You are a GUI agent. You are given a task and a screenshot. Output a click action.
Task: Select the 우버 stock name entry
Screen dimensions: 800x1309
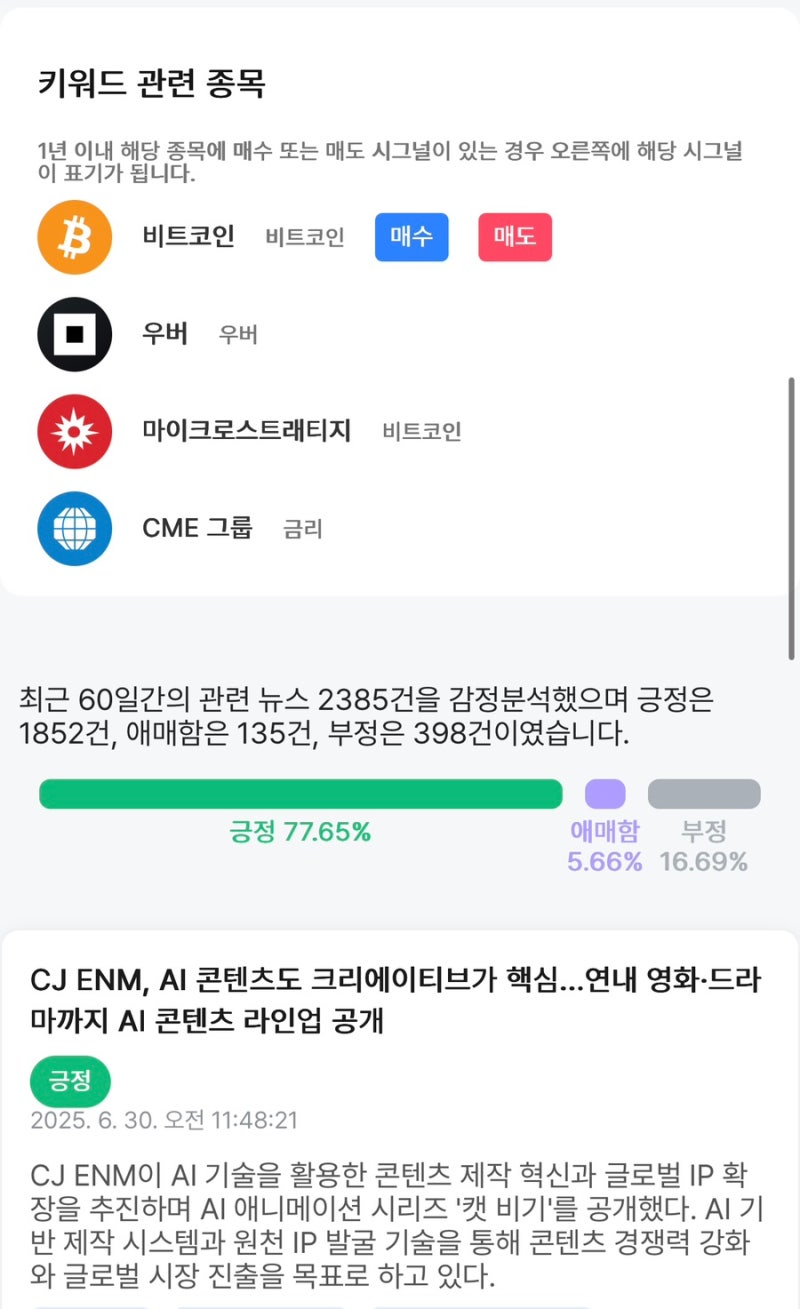click(166, 334)
